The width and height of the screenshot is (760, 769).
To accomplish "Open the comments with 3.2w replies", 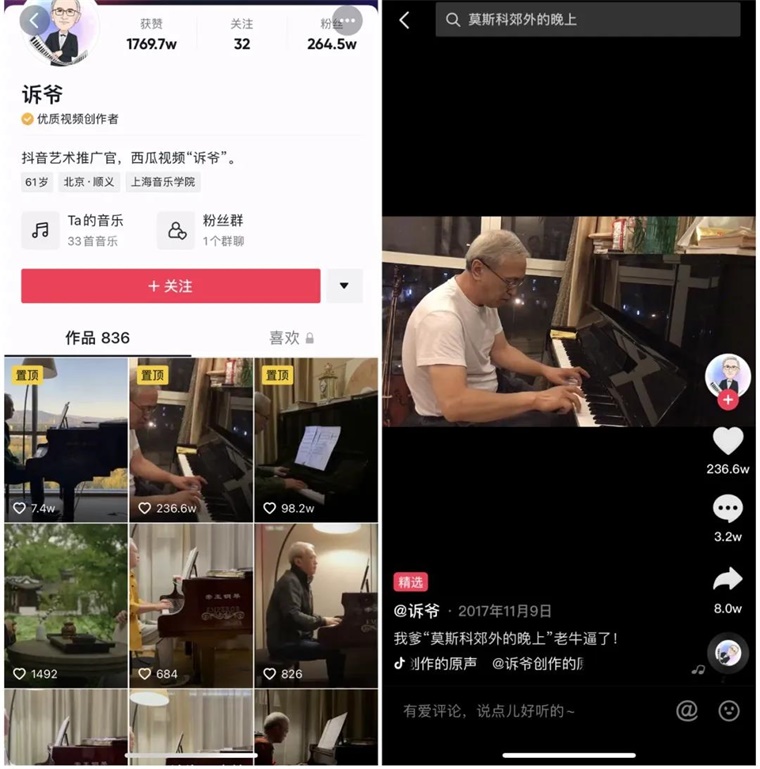I will click(x=728, y=510).
